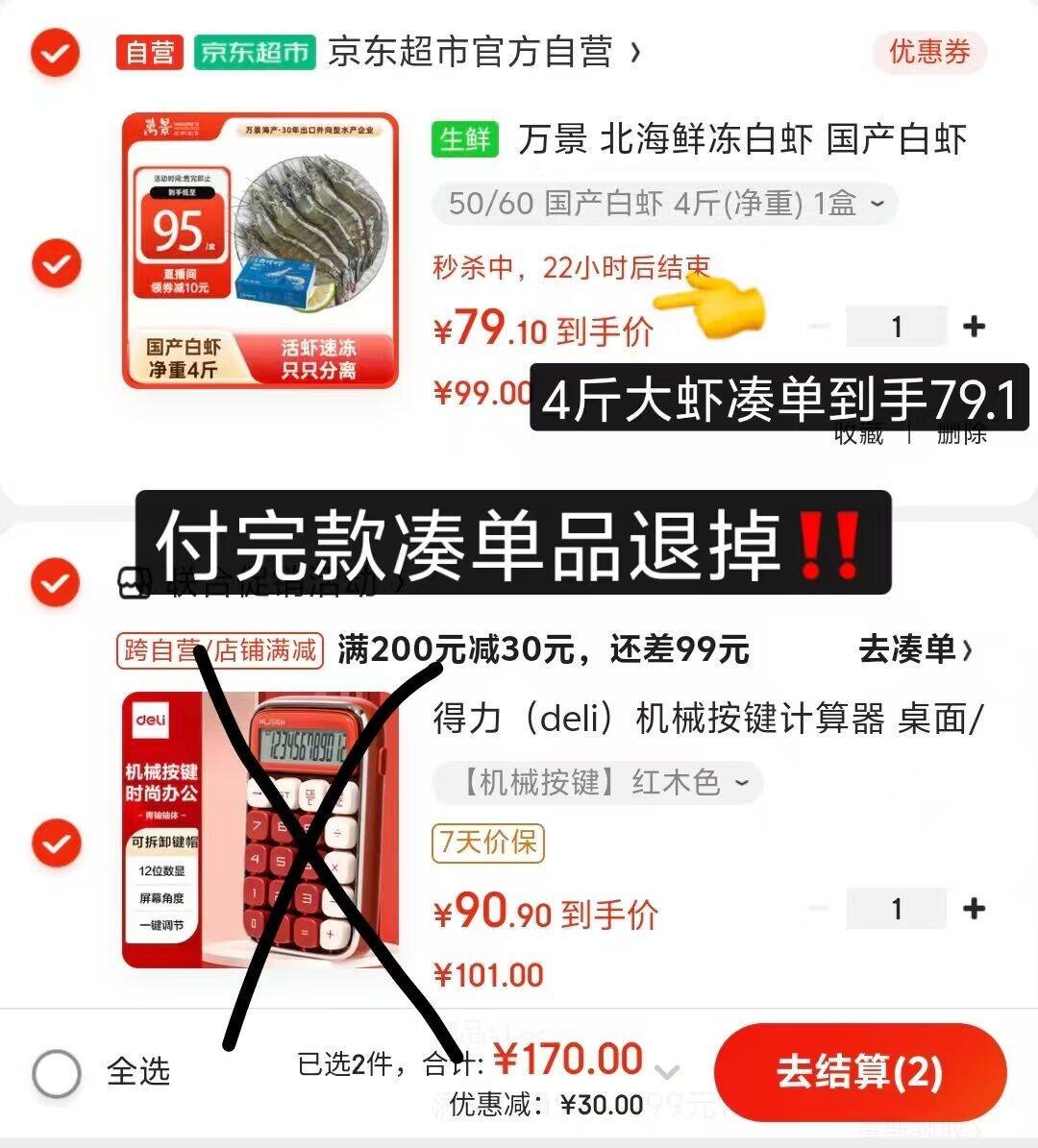Edit the quantity field of the shrimp item
1038x1148 pixels.
897,327
